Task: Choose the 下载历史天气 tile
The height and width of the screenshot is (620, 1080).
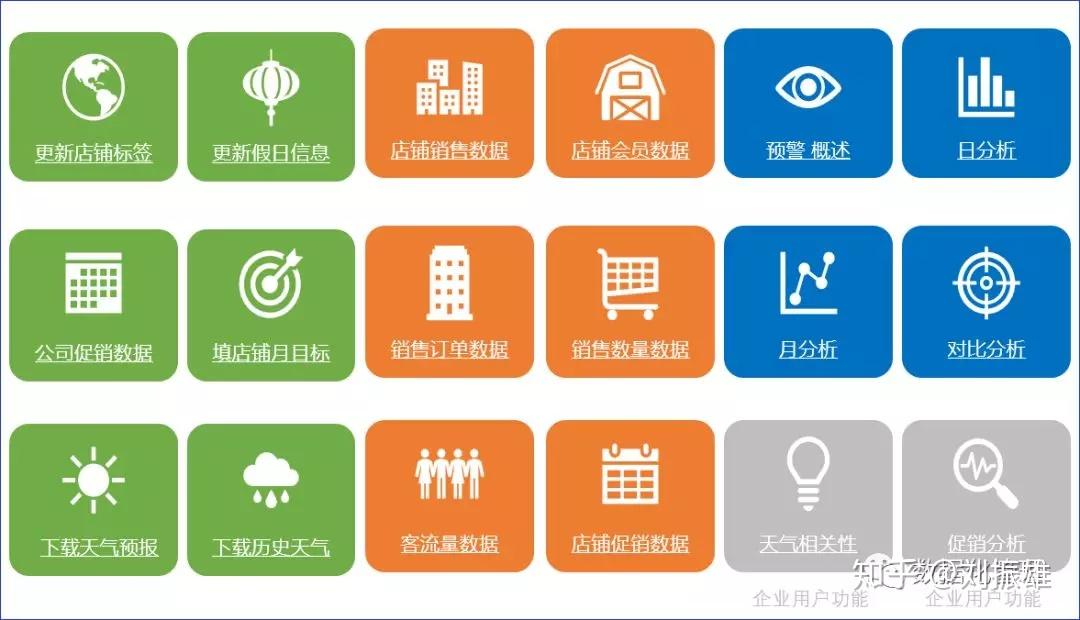Action: pyautogui.click(x=271, y=500)
